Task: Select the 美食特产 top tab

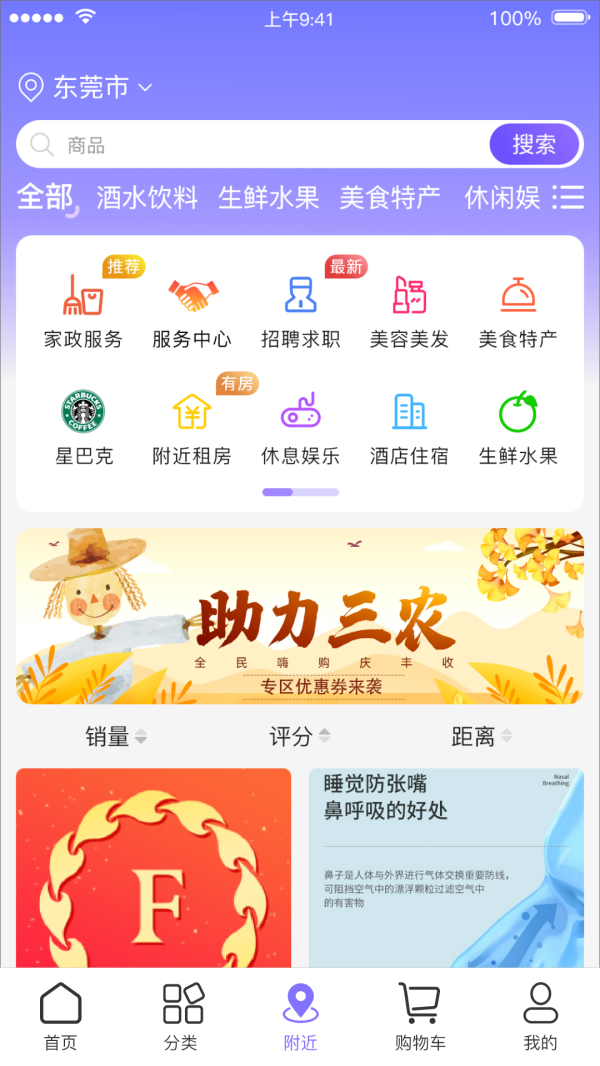Action: pyautogui.click(x=390, y=197)
